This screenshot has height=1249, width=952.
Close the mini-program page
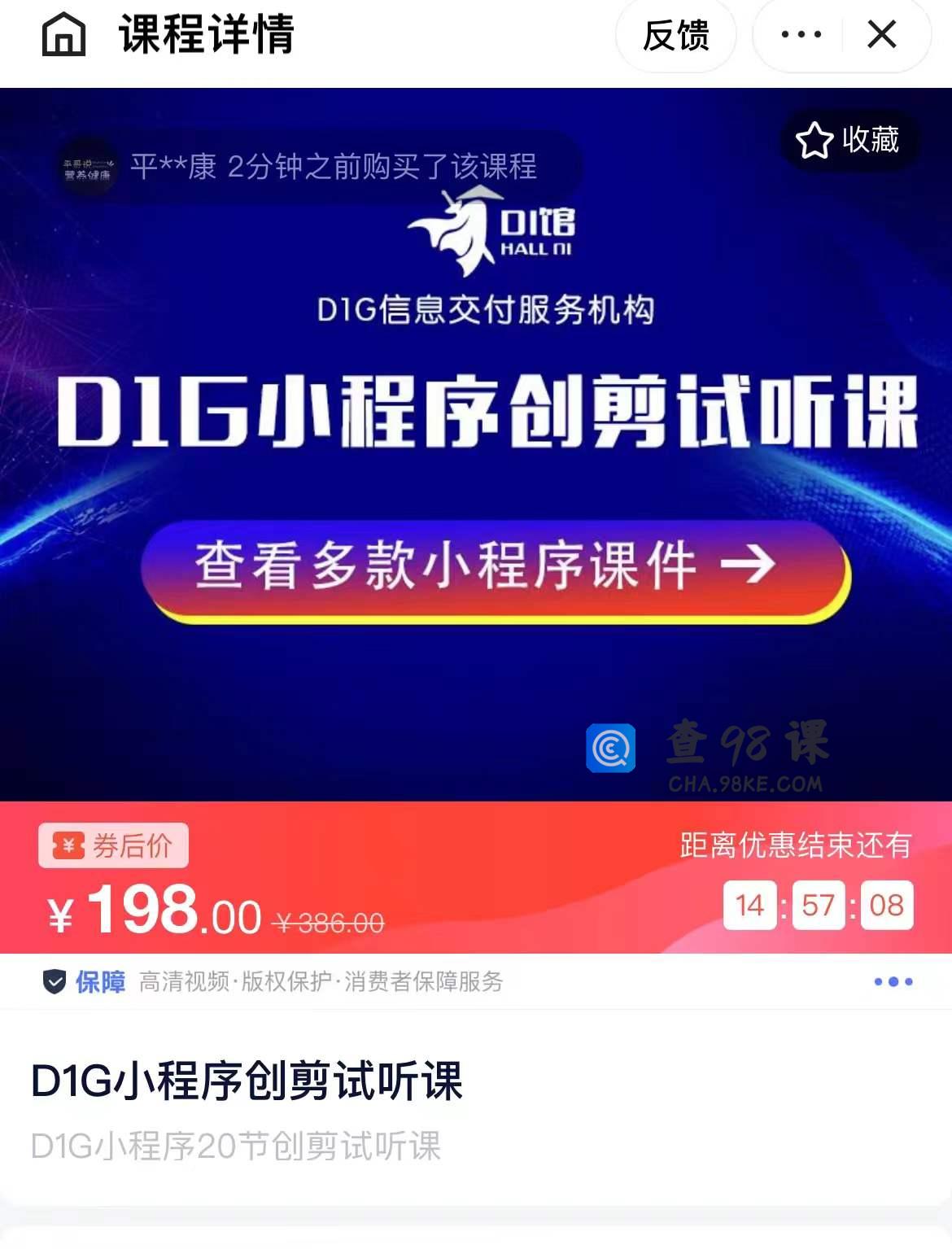[x=882, y=35]
